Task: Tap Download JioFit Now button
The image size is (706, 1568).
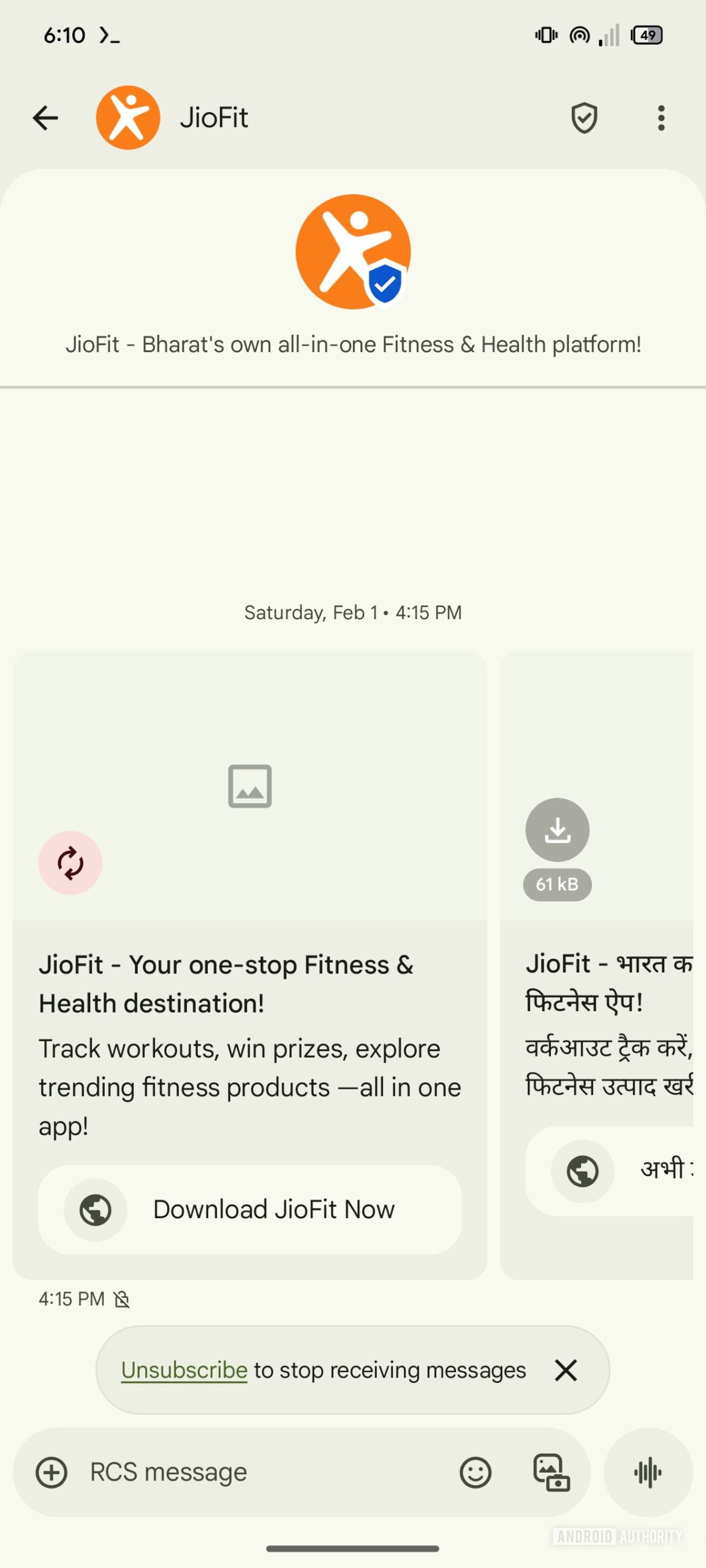Action: (x=250, y=1210)
